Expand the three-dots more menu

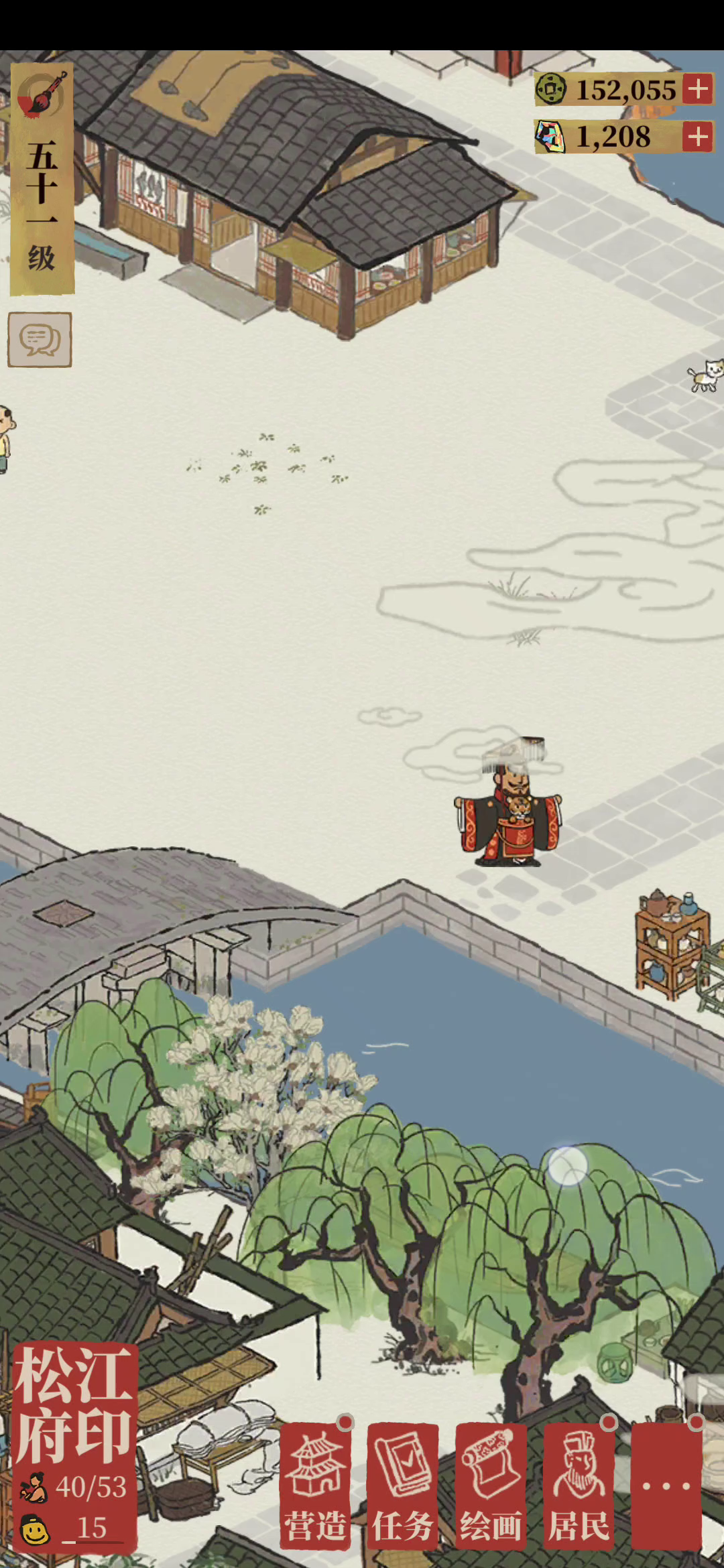[666, 1486]
